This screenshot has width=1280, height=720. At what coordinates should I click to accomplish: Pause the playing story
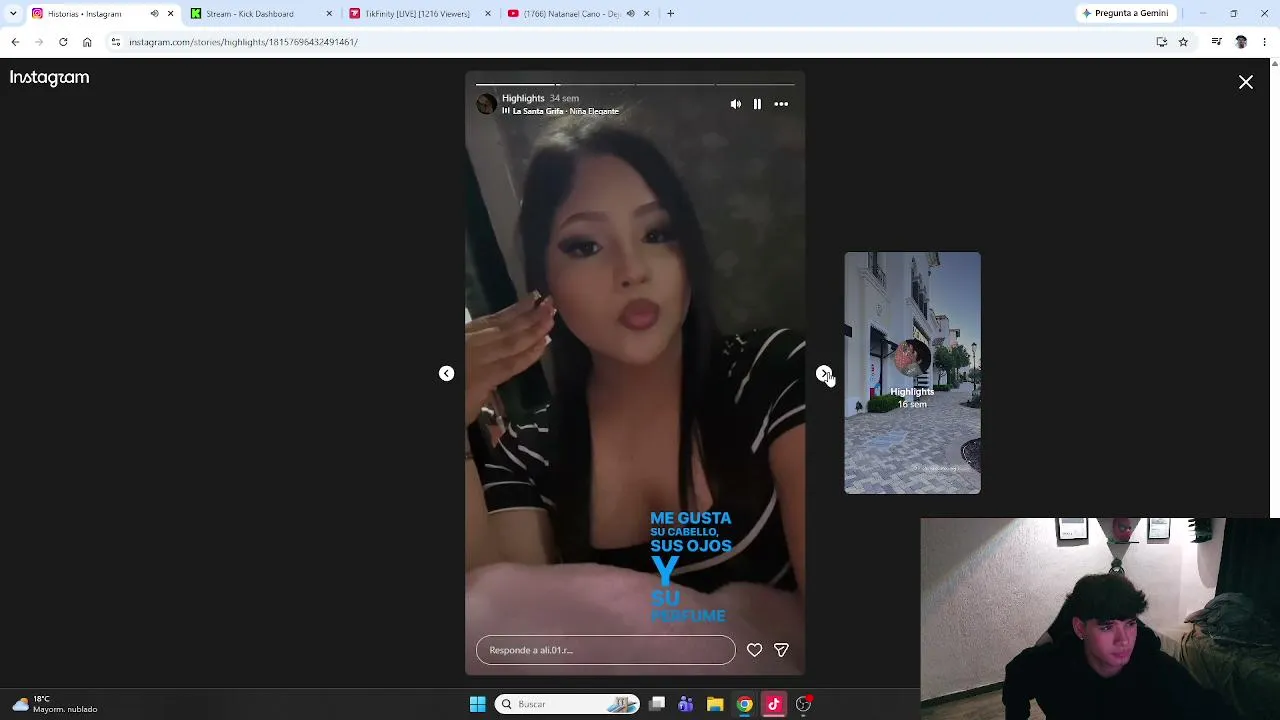tap(757, 104)
